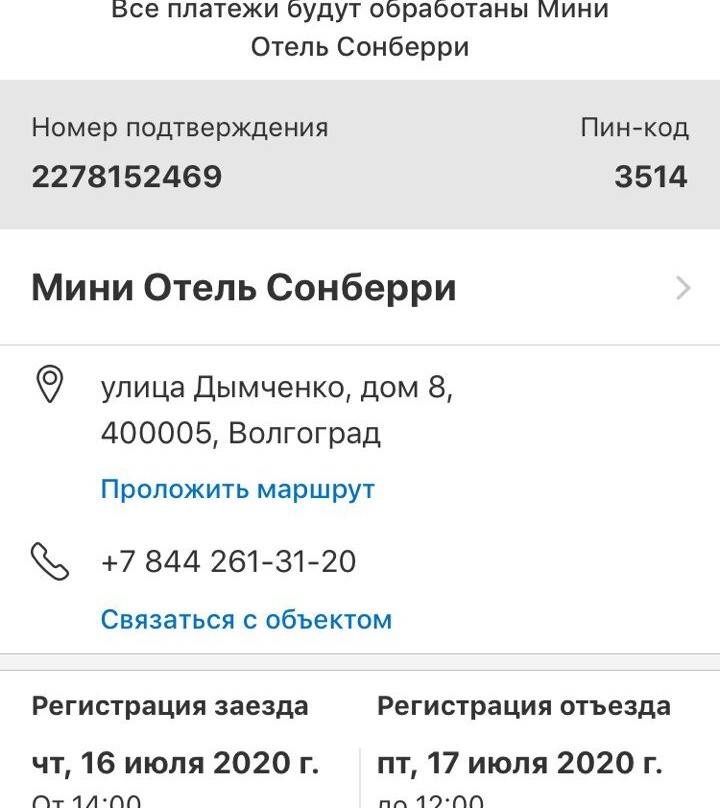Open the Мини Отель Сонберри property page
The image size is (720, 808).
(360, 288)
